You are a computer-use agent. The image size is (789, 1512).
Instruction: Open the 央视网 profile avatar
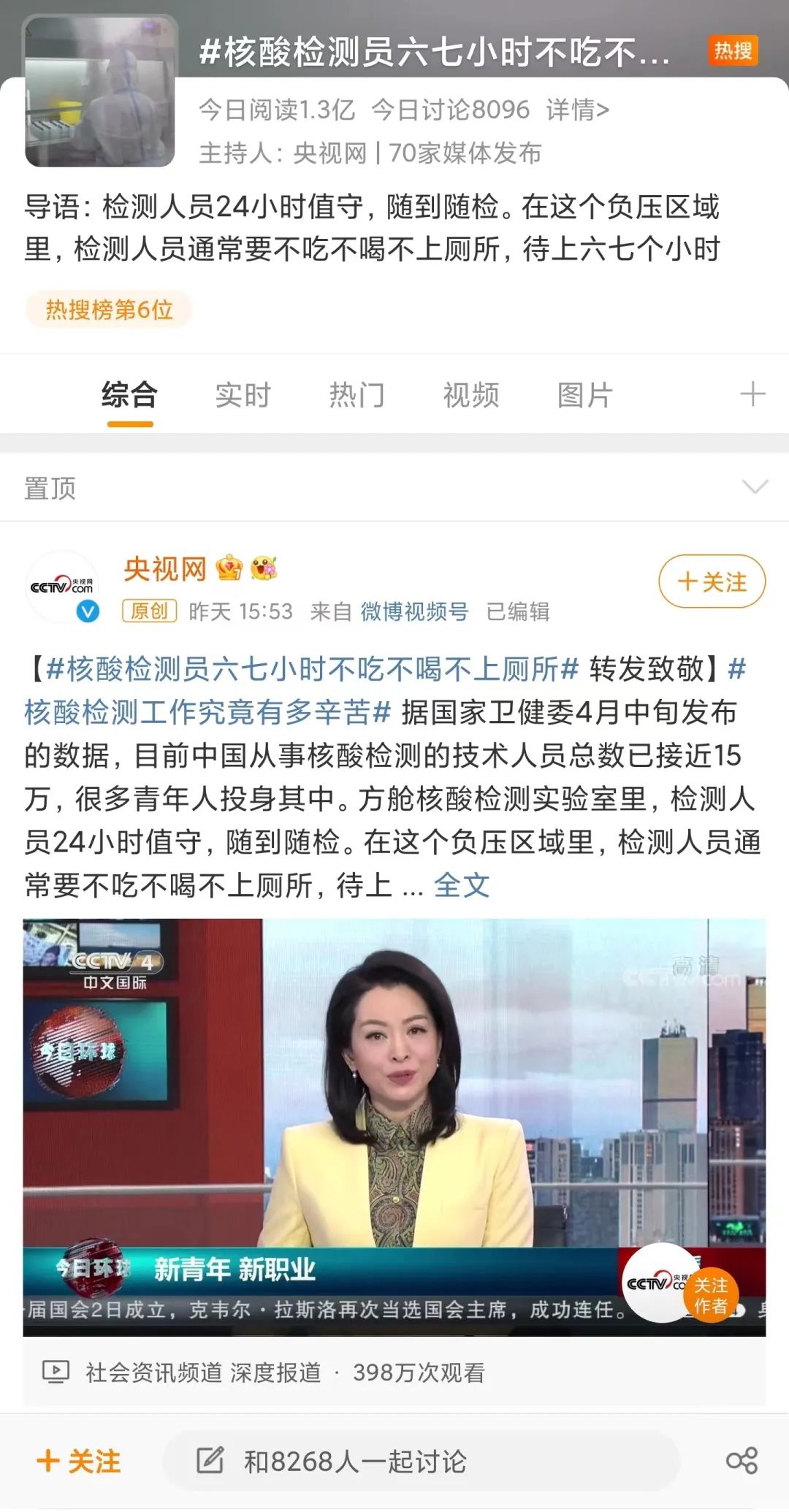pos(62,586)
